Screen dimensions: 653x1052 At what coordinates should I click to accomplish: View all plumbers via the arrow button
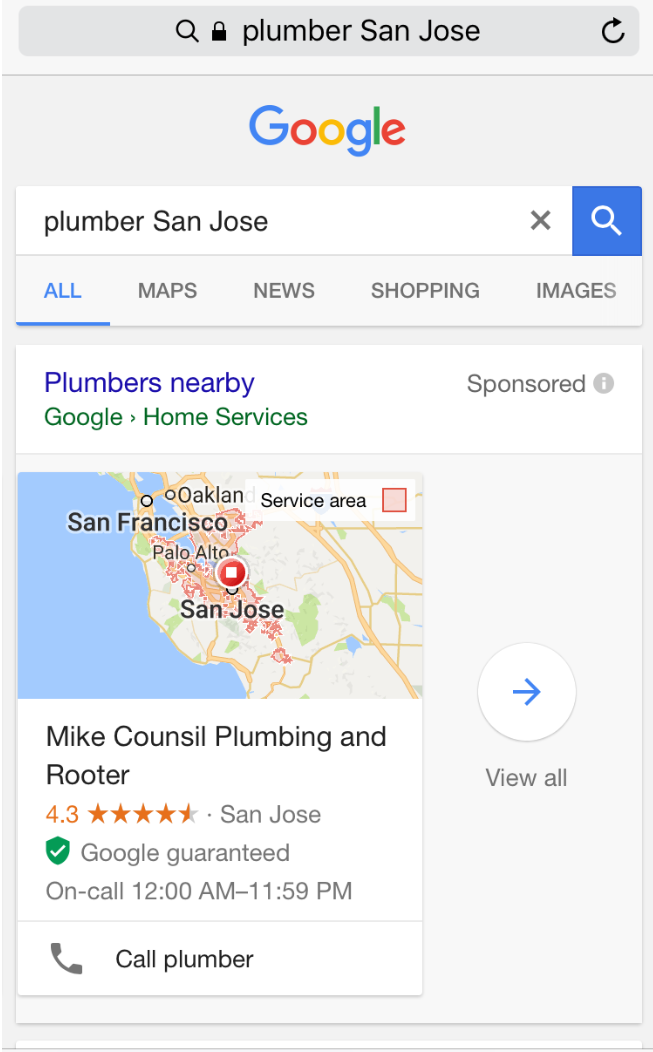point(527,692)
